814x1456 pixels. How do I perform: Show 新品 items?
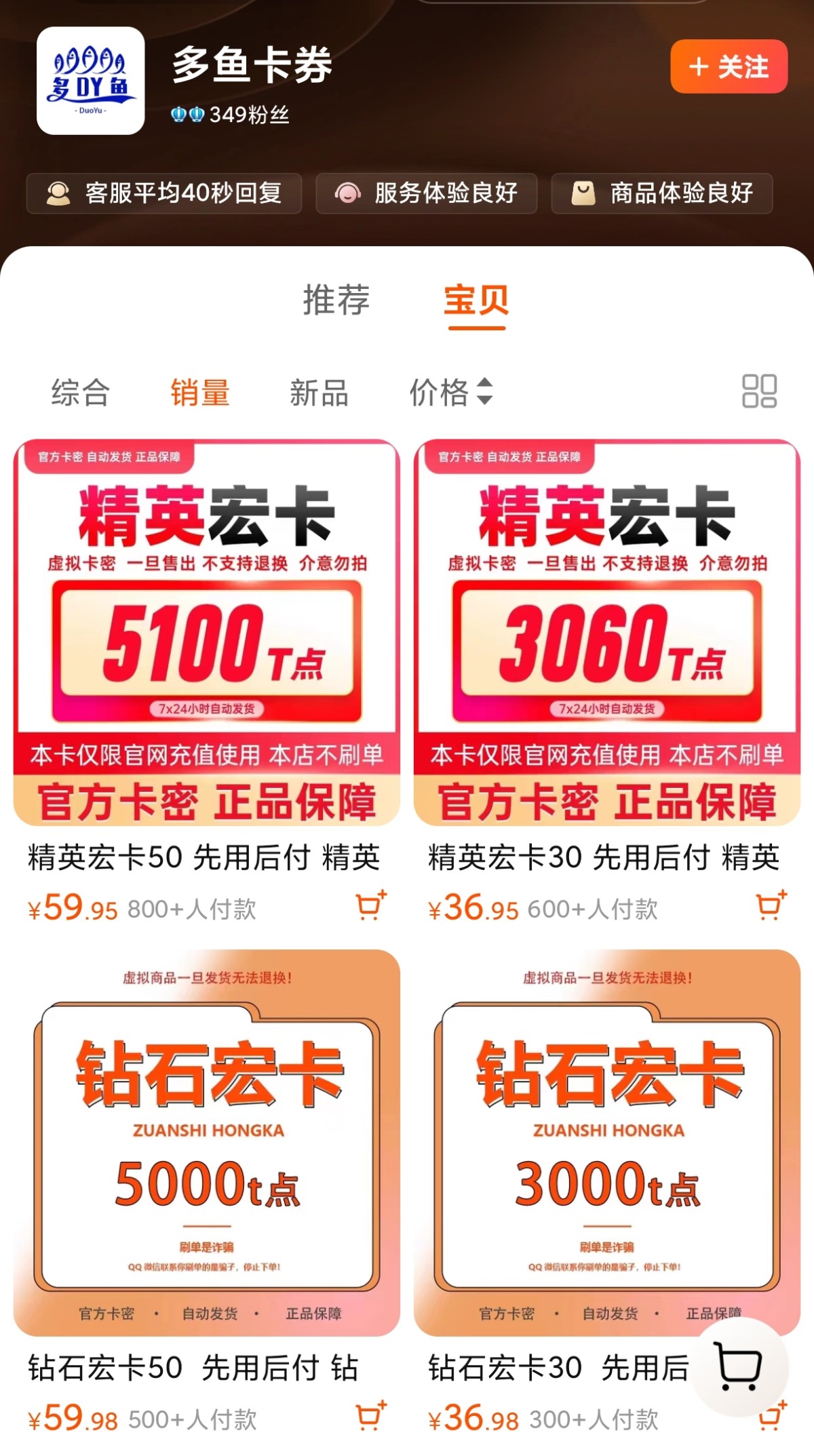pyautogui.click(x=319, y=393)
